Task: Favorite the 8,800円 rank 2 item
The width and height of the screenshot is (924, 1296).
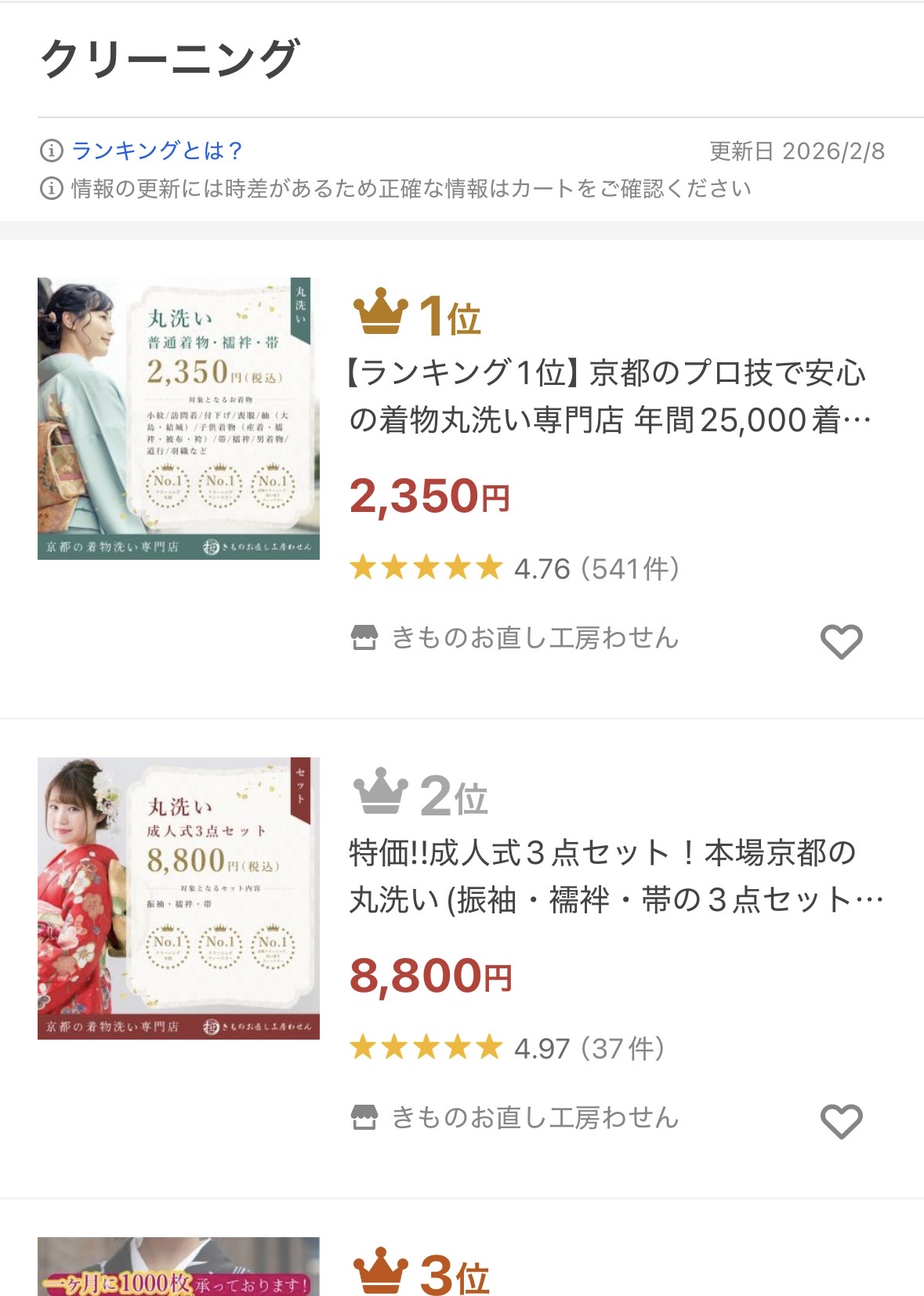Action: (x=841, y=1121)
